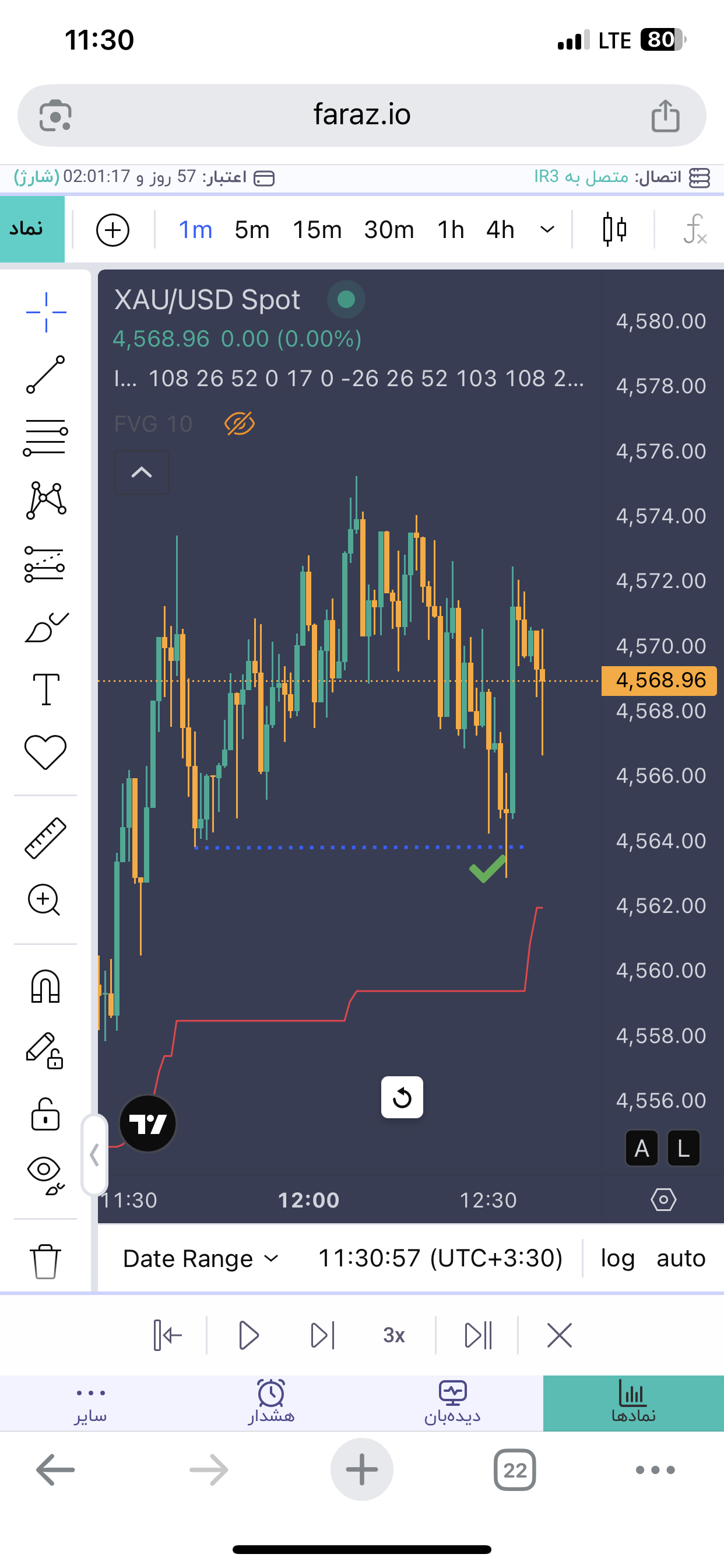Image resolution: width=724 pixels, height=1568 pixels.
Task: Select the 15m timeframe
Action: click(x=317, y=230)
